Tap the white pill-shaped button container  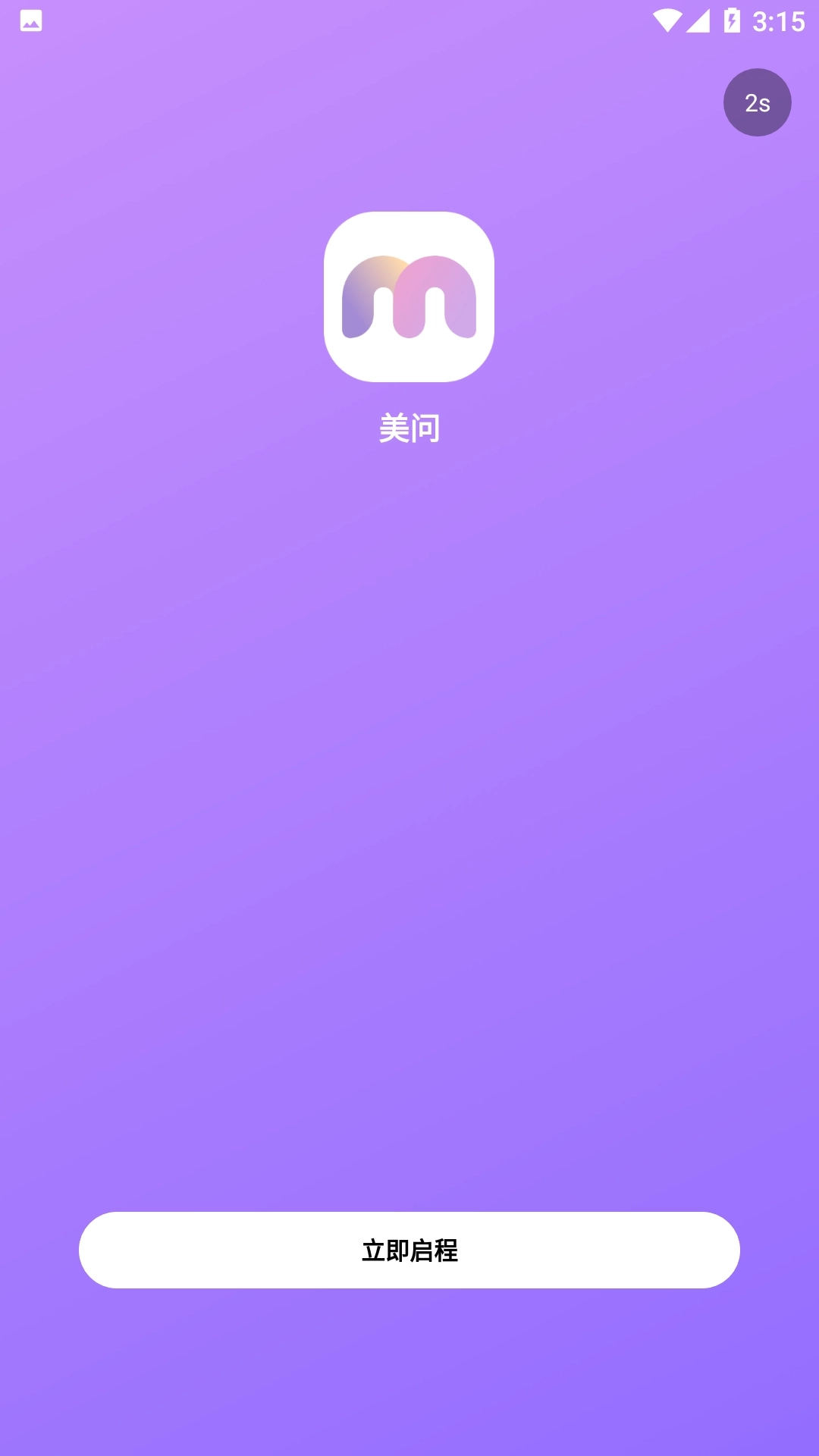409,1250
